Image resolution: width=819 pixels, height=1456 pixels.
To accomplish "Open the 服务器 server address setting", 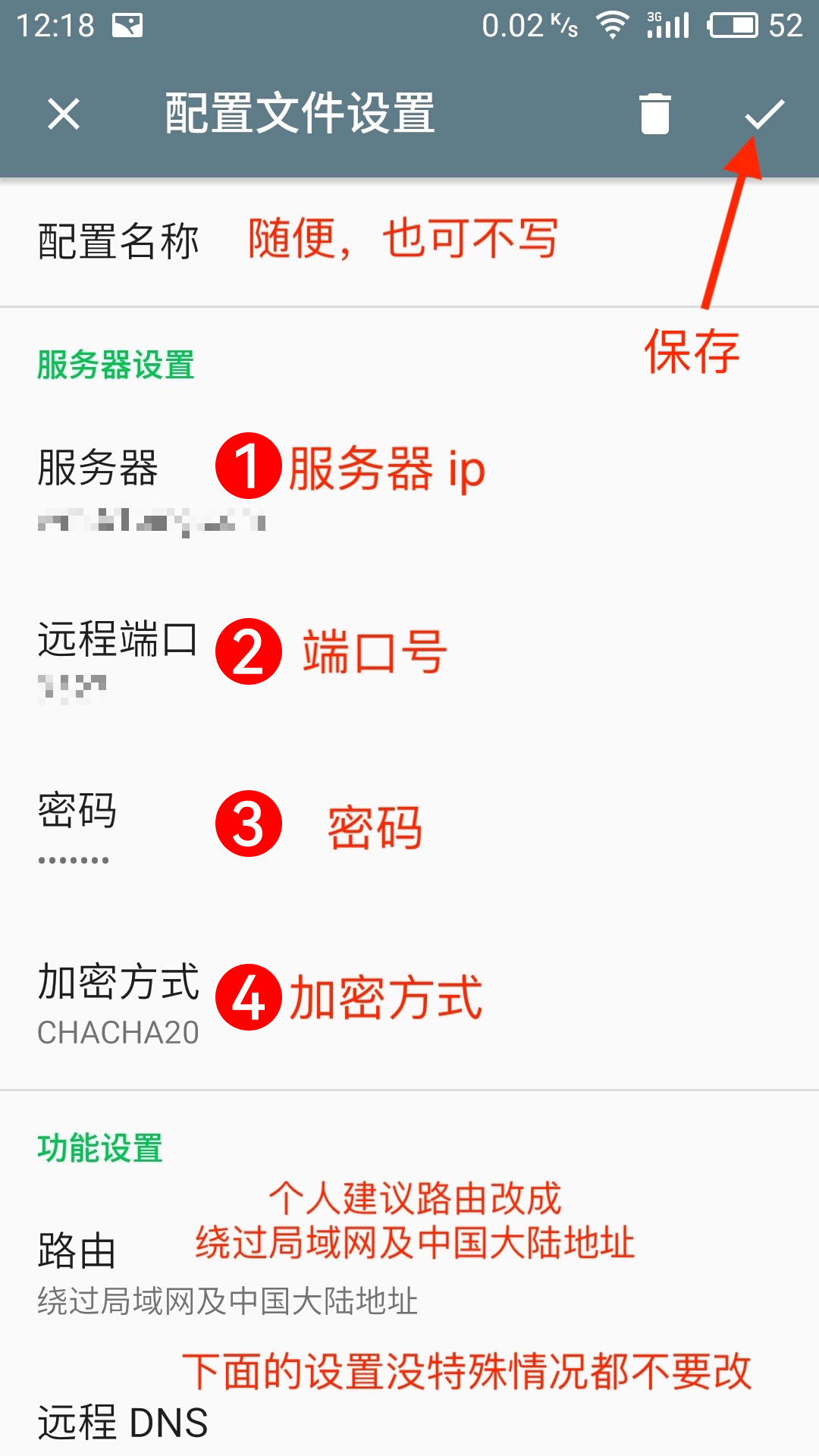I will tap(409, 489).
